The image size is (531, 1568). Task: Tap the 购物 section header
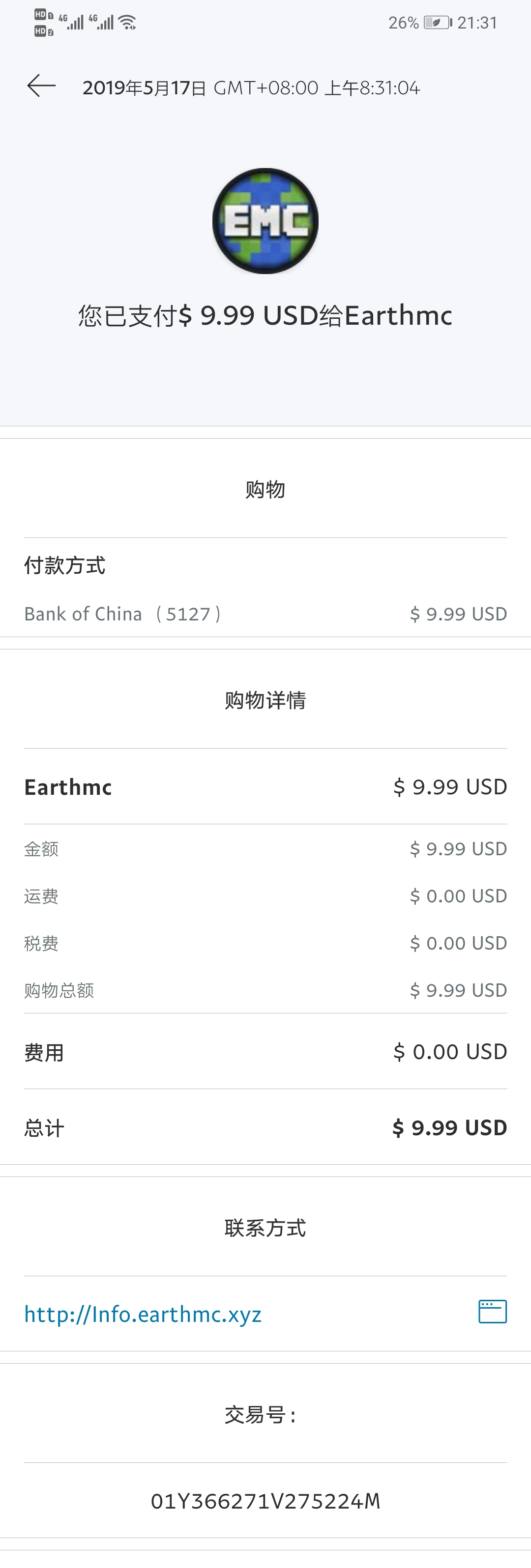[265, 489]
